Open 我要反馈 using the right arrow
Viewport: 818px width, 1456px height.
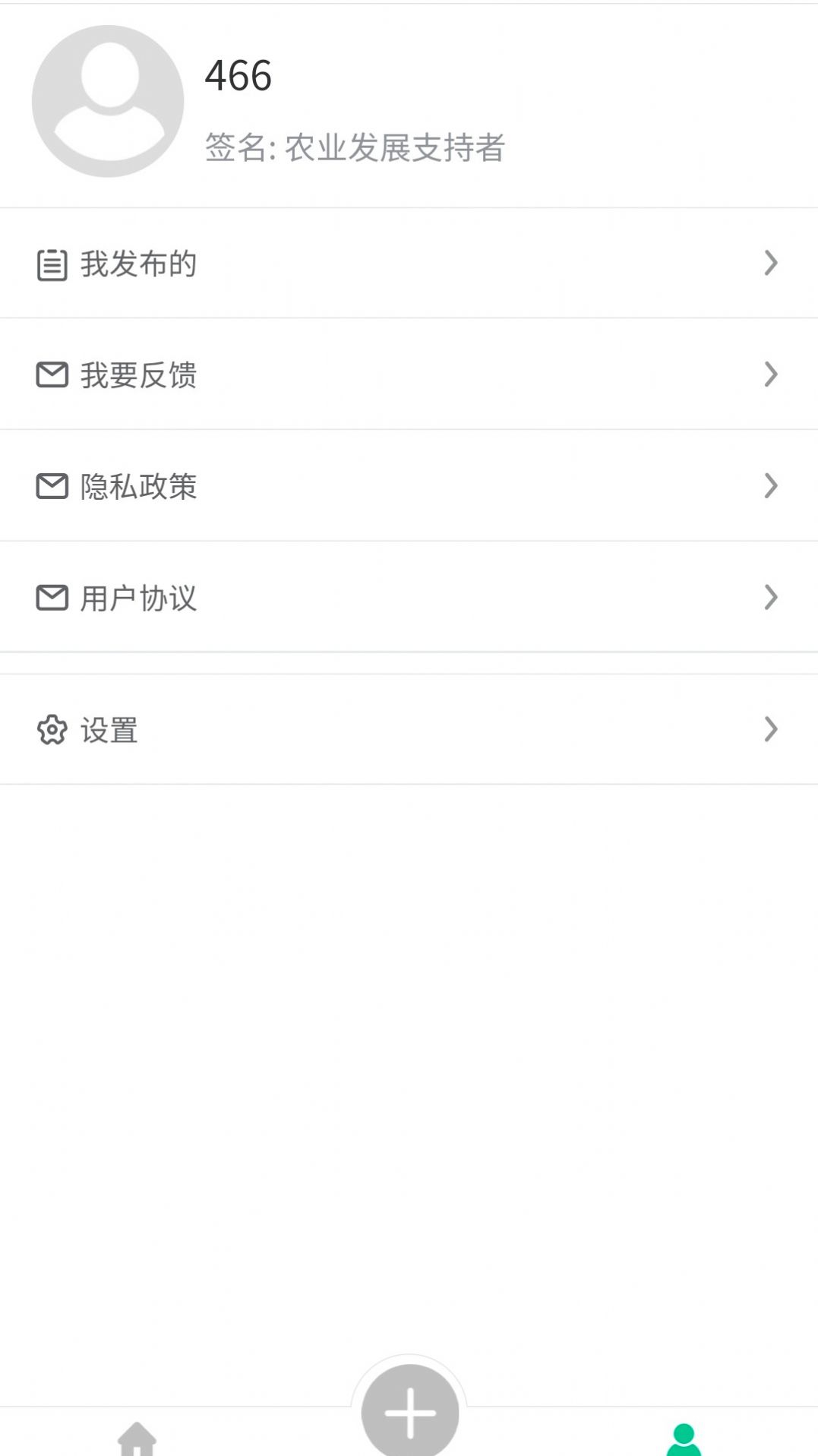pos(772,374)
